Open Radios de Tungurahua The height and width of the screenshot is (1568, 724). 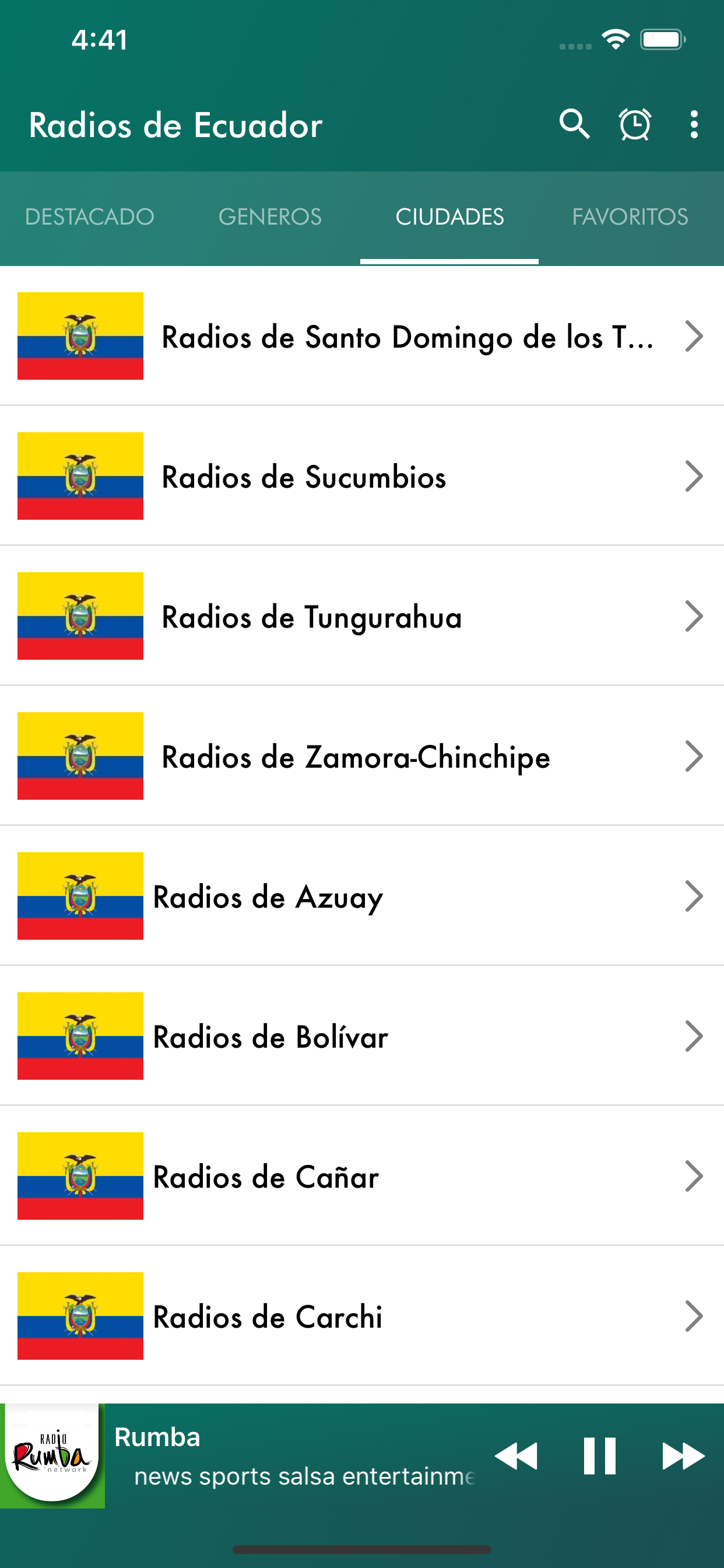(x=362, y=616)
